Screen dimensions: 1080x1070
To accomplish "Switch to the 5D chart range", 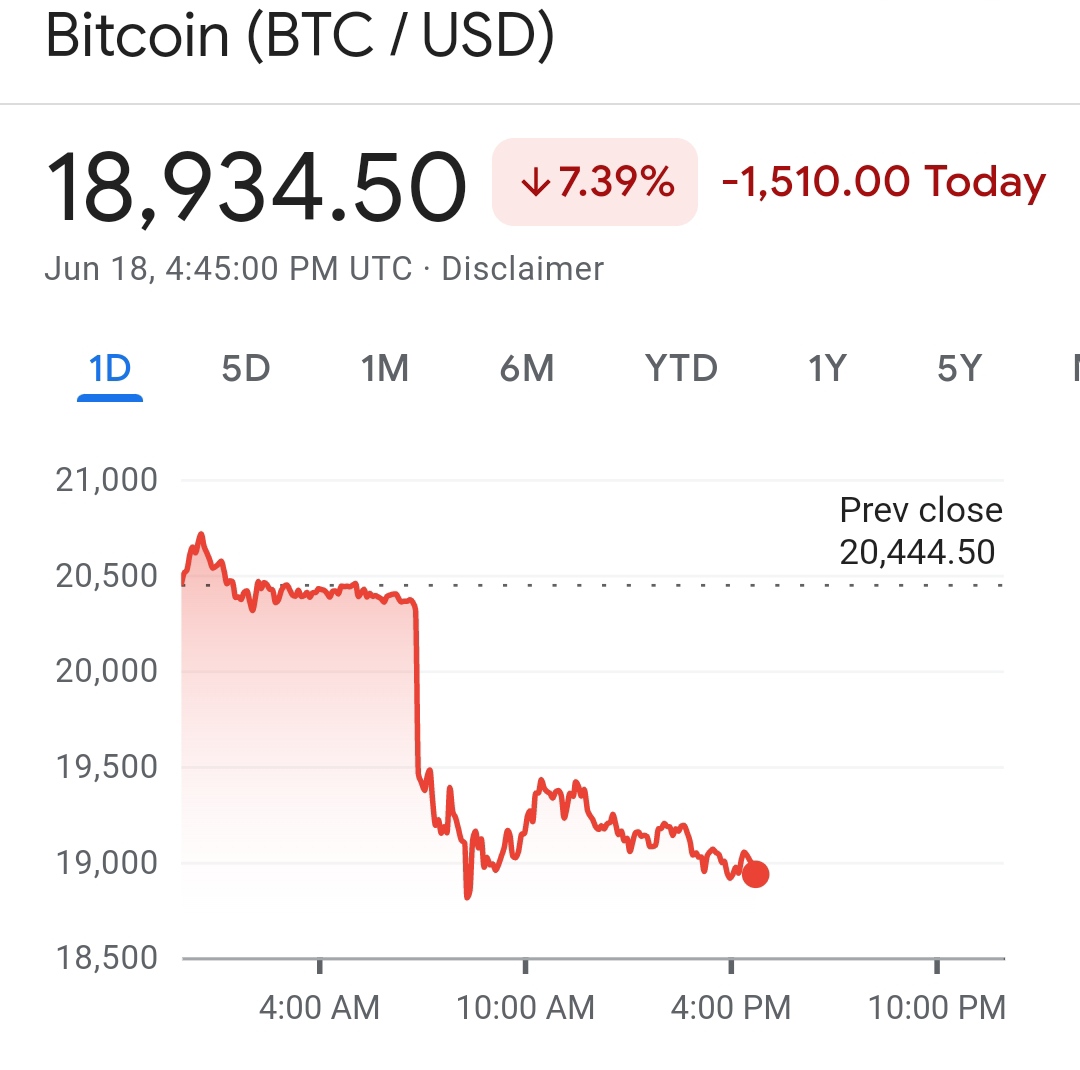I will tap(246, 369).
